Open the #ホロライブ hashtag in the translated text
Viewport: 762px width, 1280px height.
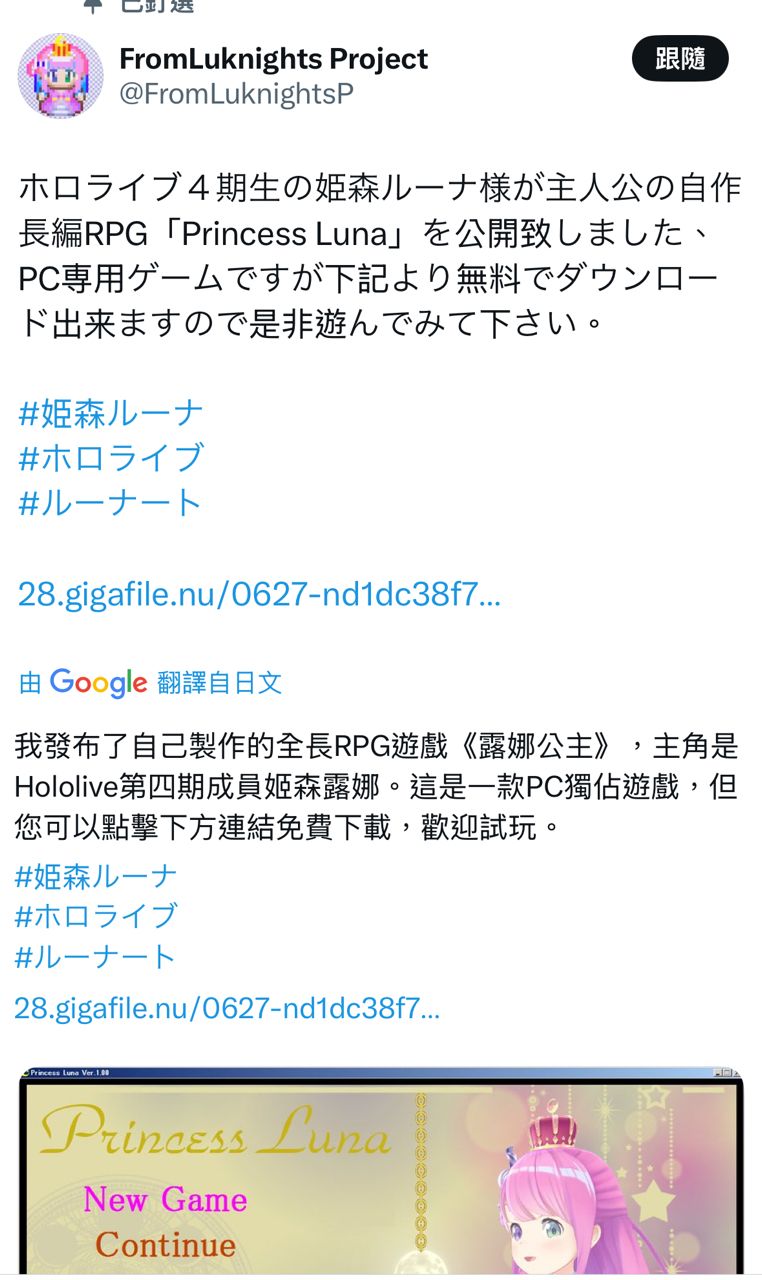(x=96, y=915)
